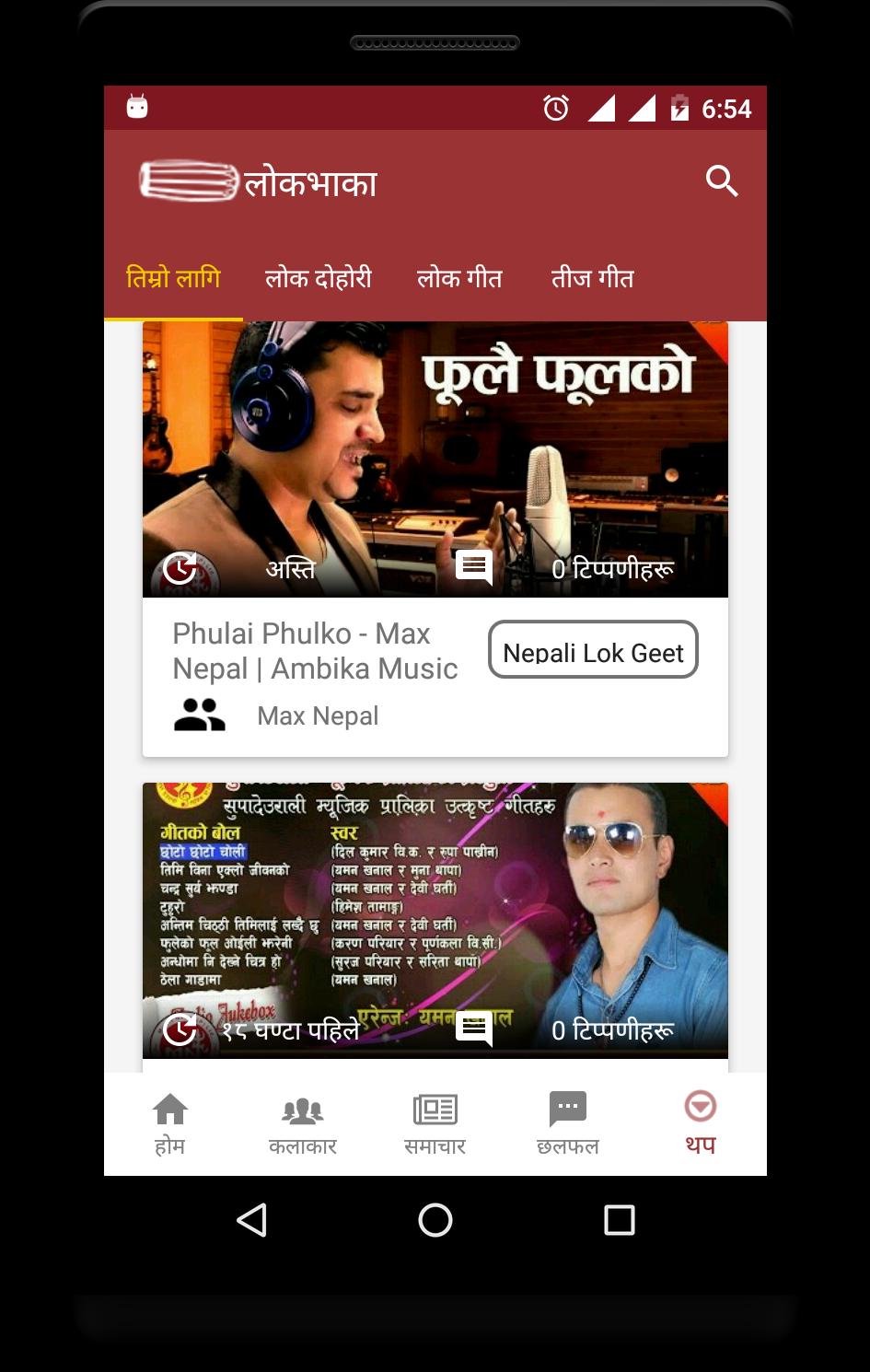
Task: Open the Phulai Phulko video thumbnail
Action: tap(435, 442)
